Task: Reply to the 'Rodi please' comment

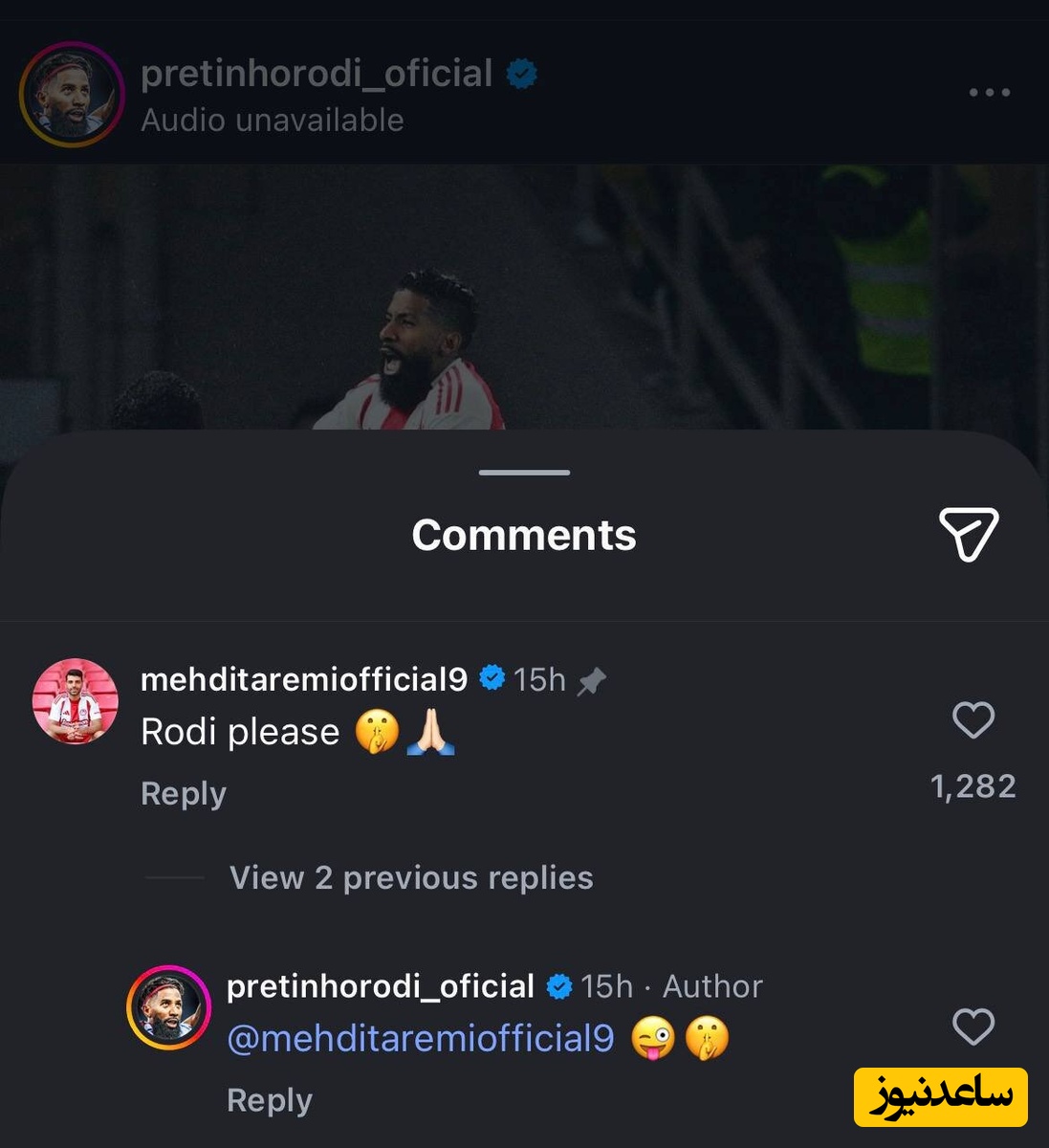Action: 184,793
